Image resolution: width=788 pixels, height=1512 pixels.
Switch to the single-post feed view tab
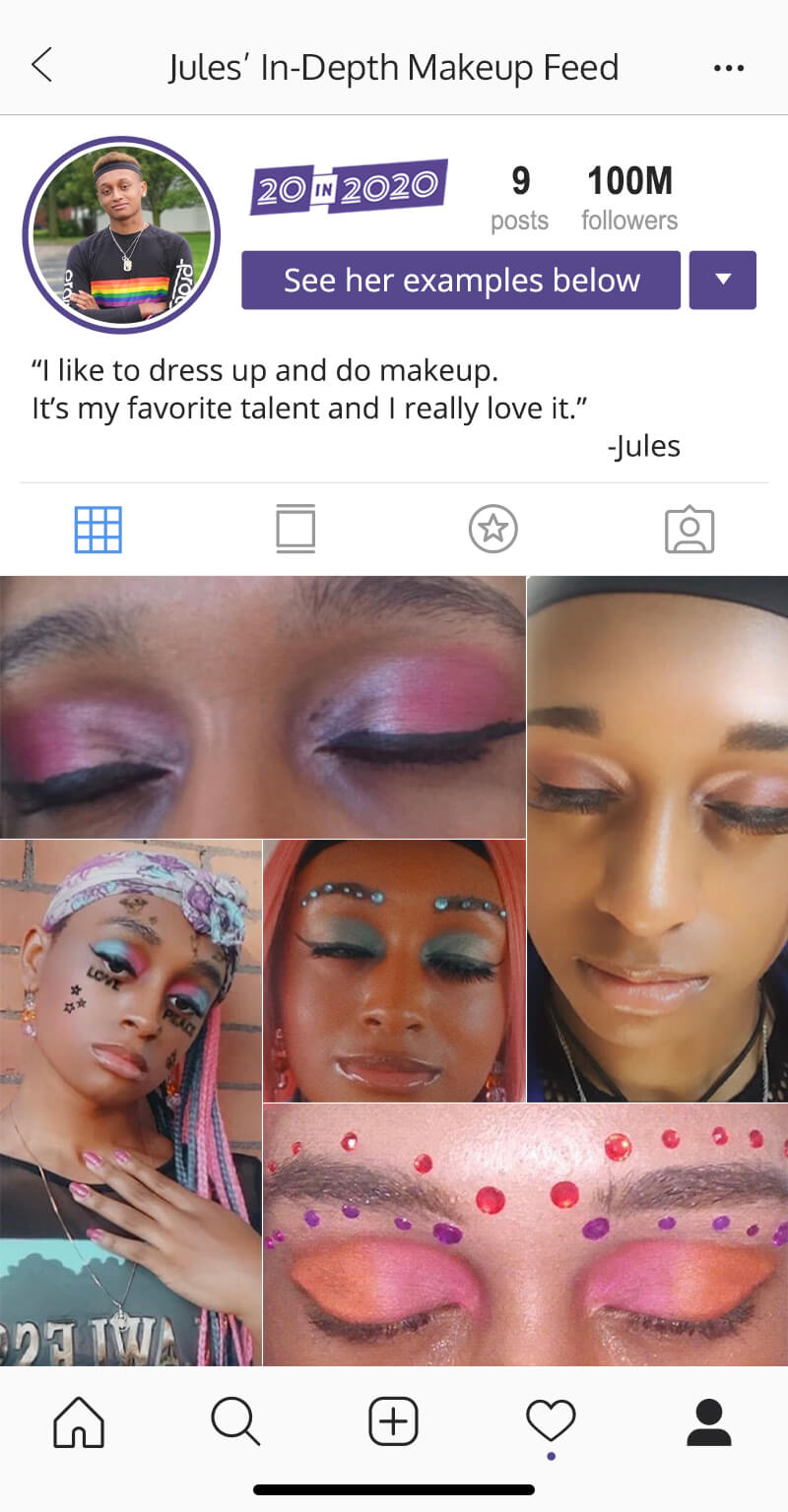(295, 530)
